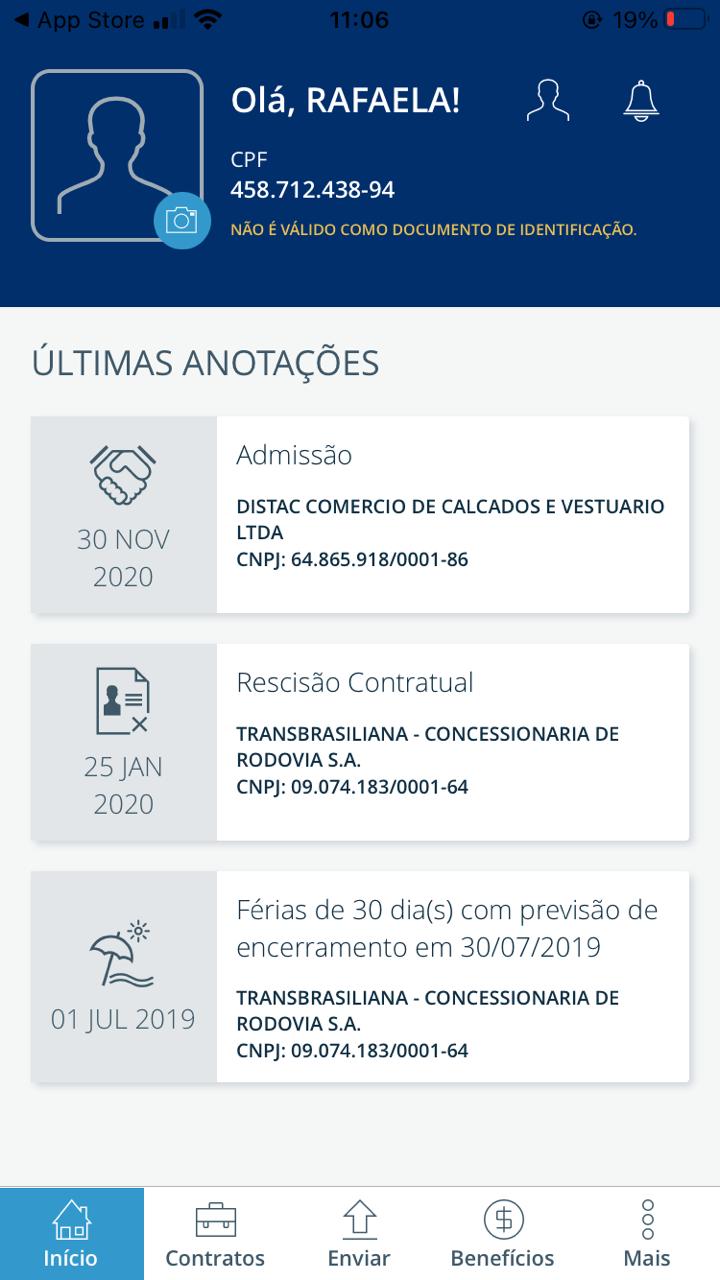Screen dimensions: 720x1280
Task: Open the Férias de 30 dias card
Action: pyautogui.click(x=360, y=977)
